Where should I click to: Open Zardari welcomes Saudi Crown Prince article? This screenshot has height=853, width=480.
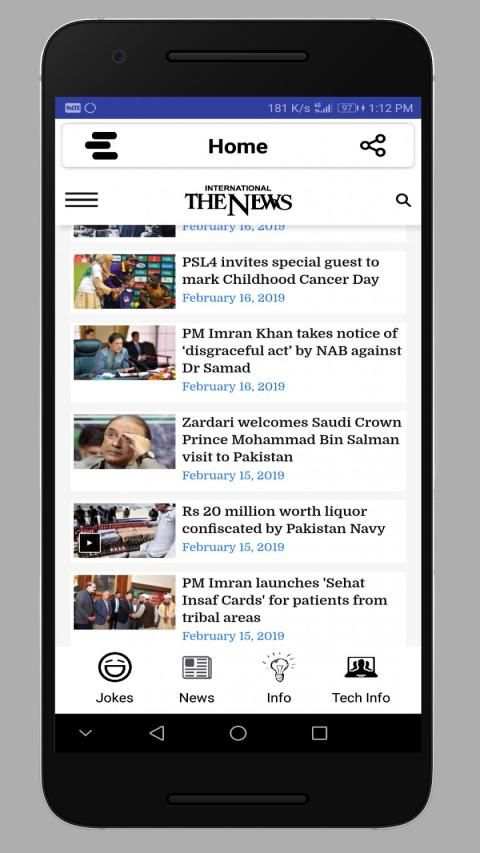pos(238,450)
